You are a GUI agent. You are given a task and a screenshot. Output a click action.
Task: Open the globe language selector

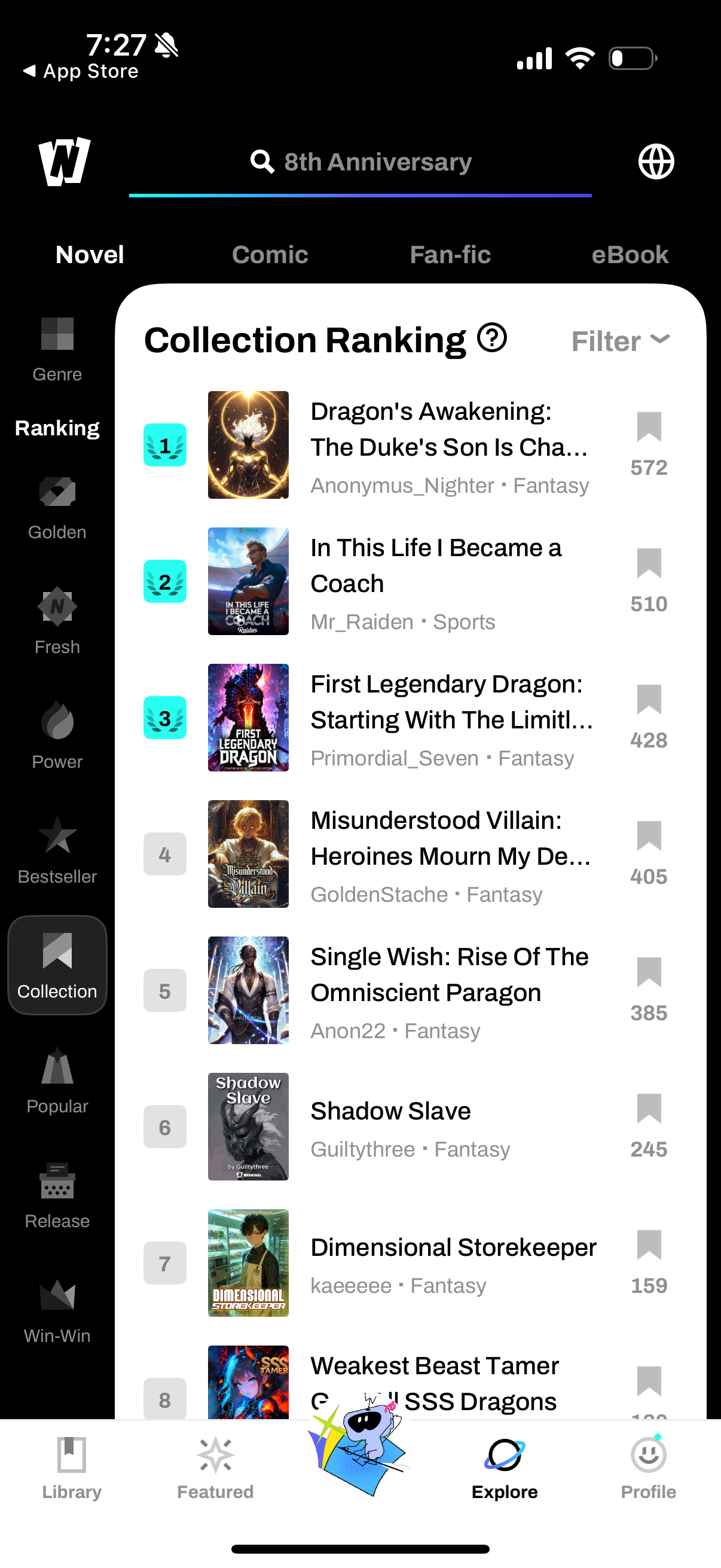pyautogui.click(x=655, y=162)
